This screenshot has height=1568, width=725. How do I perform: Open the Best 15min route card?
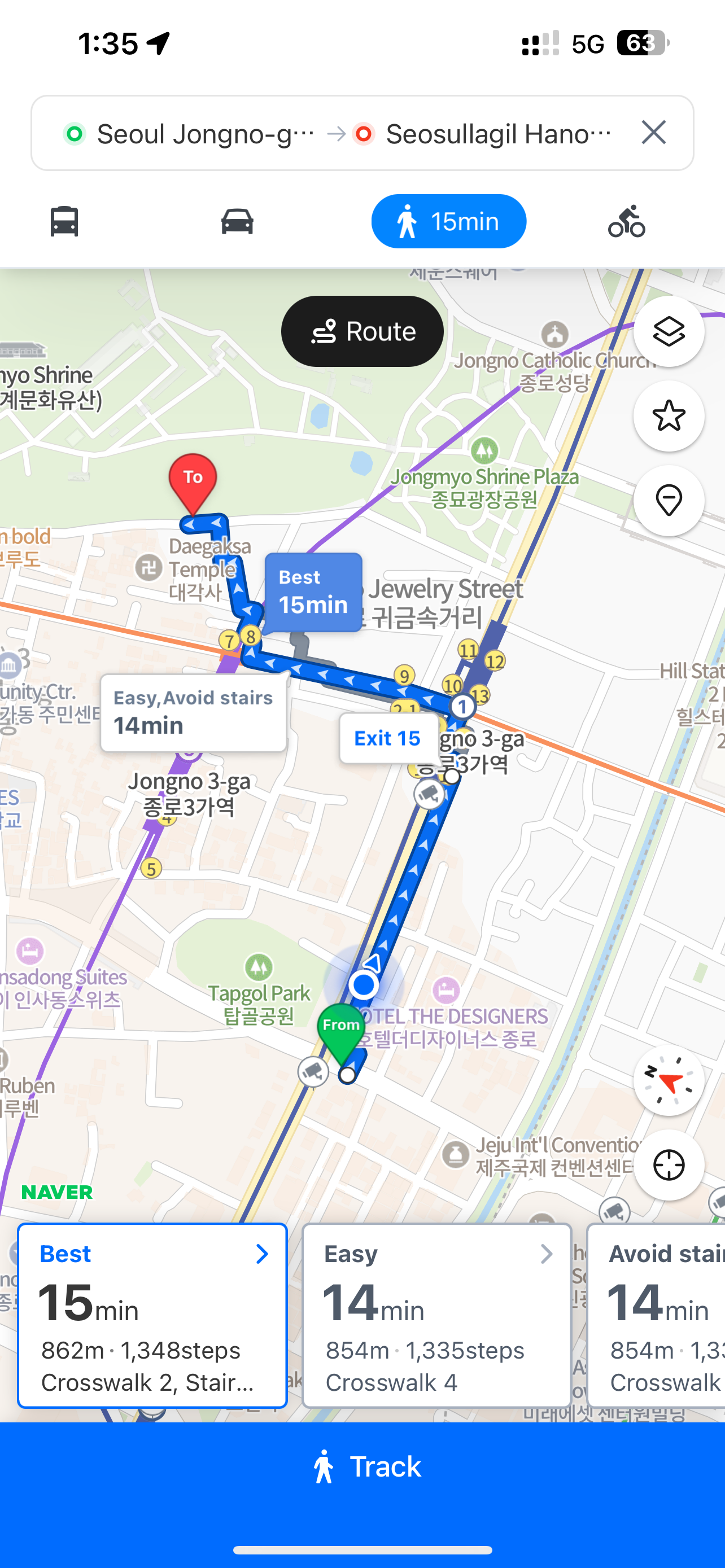coord(152,1315)
